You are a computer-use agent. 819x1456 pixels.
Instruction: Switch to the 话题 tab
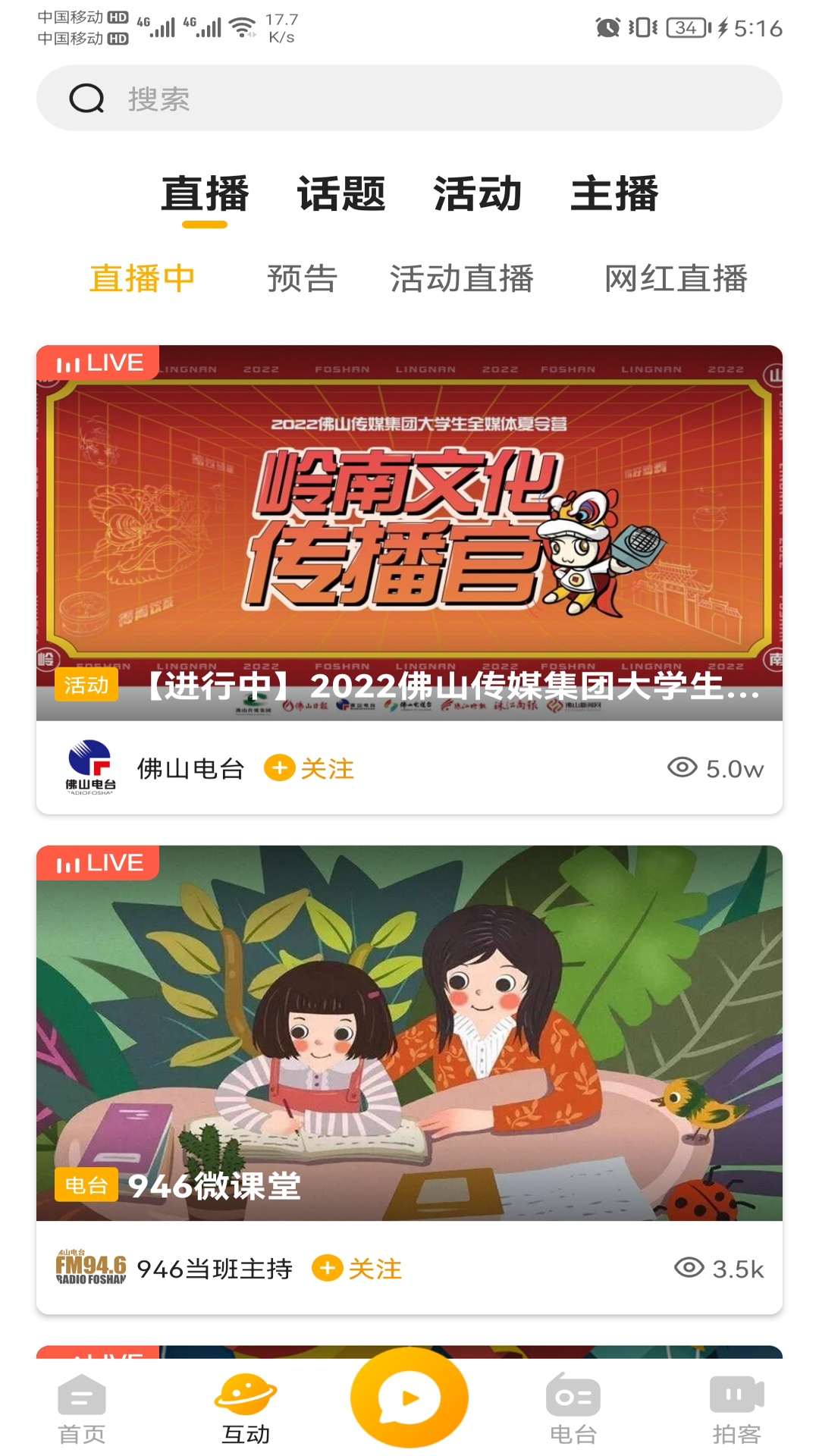[341, 194]
